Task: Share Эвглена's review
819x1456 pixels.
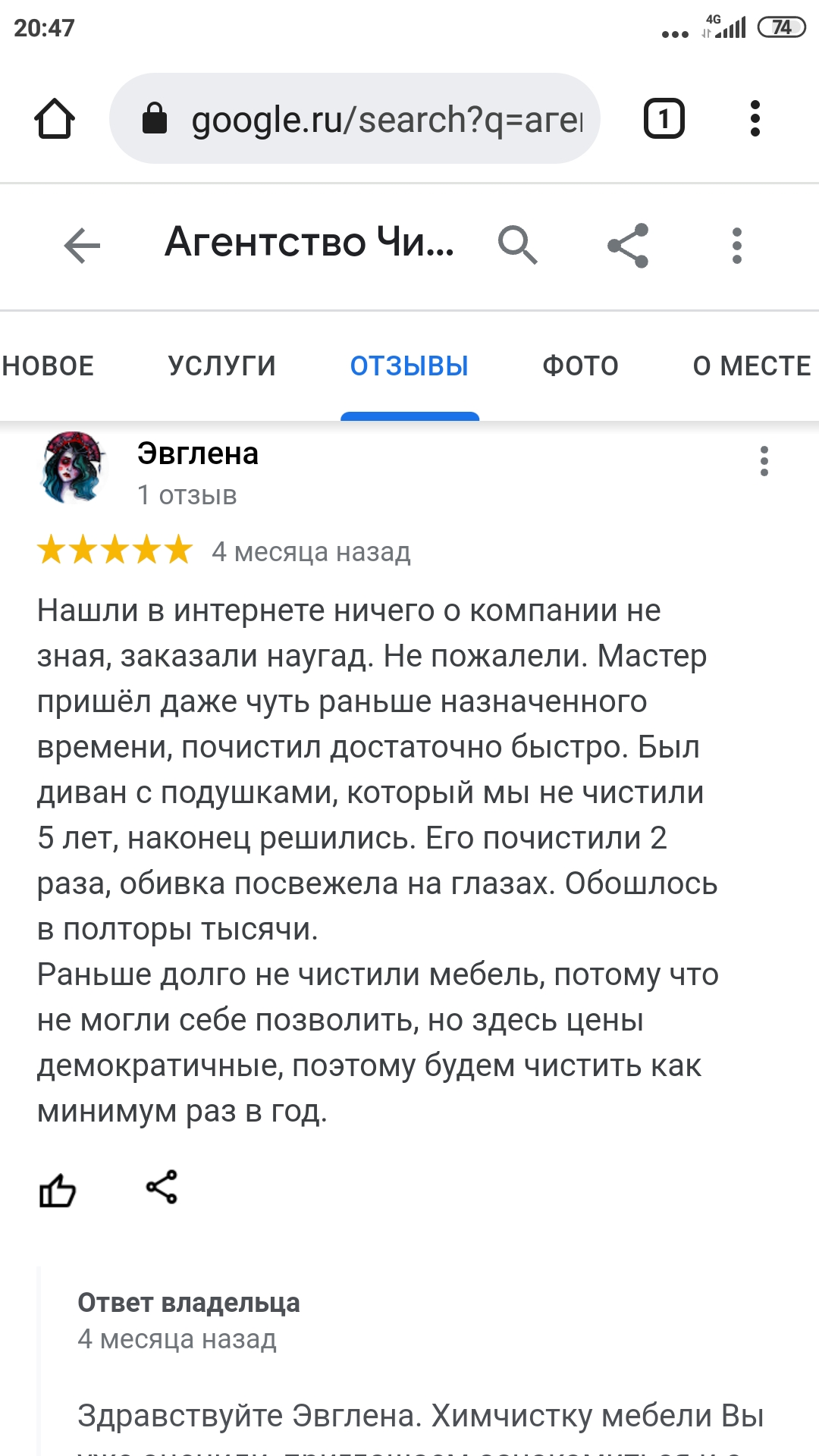Action: (x=162, y=1187)
